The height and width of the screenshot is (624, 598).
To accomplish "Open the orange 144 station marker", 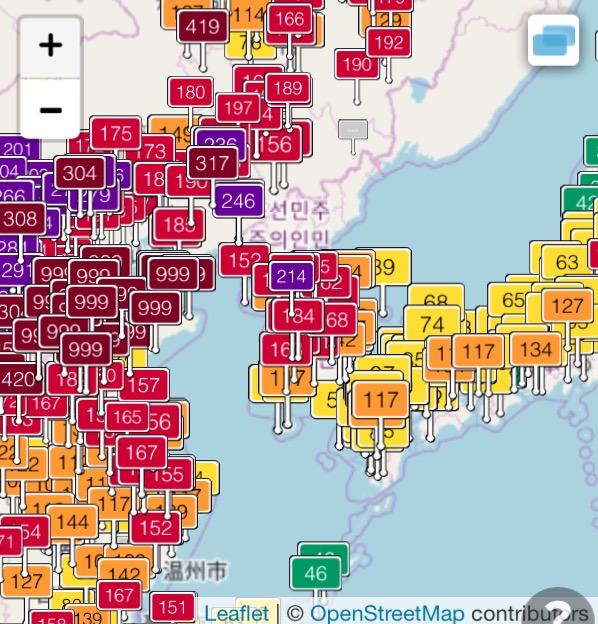I will pyautogui.click(x=72, y=522).
